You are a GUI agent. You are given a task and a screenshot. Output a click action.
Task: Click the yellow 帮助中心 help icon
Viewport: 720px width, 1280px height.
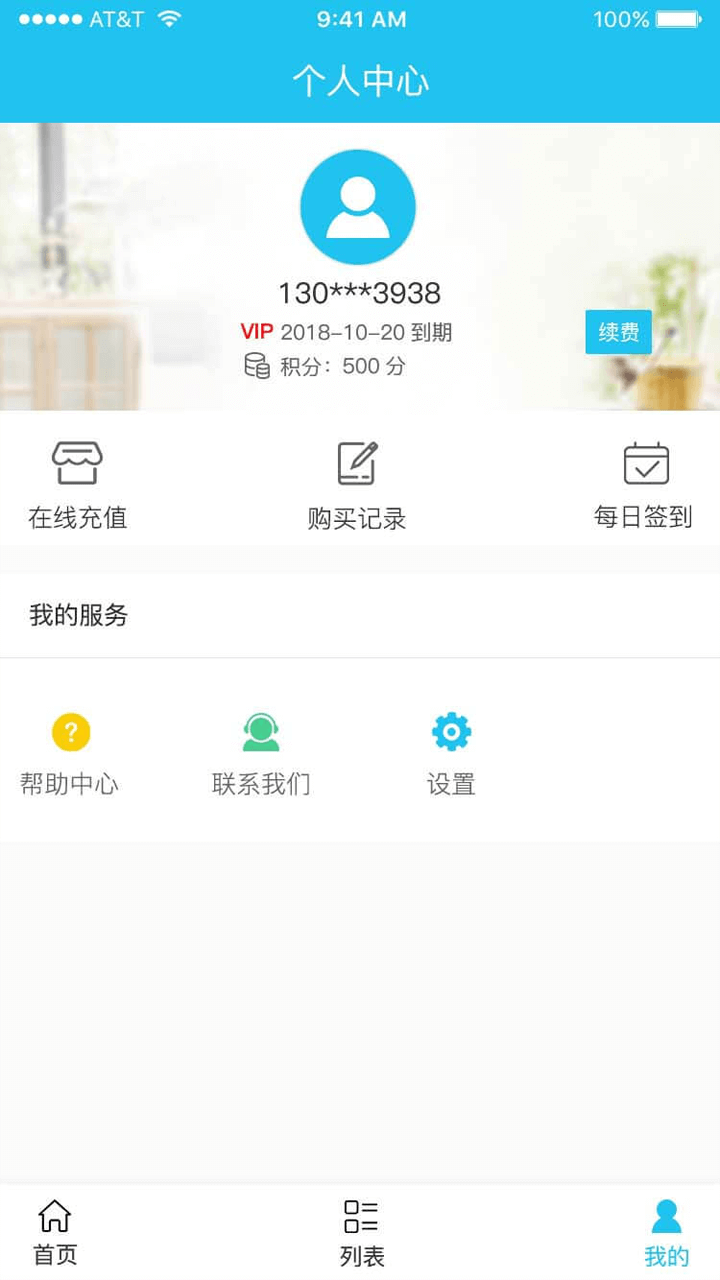pyautogui.click(x=71, y=731)
